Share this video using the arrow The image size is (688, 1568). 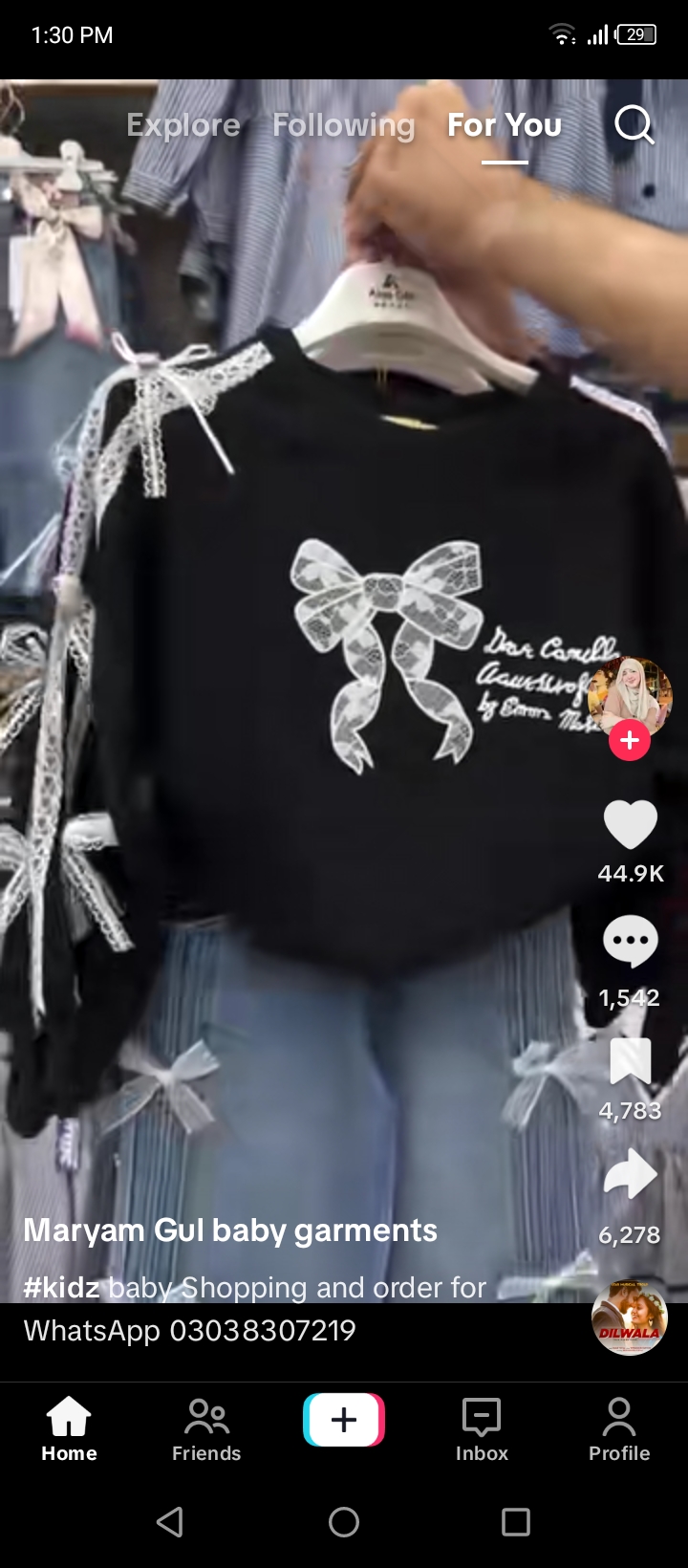[631, 1175]
